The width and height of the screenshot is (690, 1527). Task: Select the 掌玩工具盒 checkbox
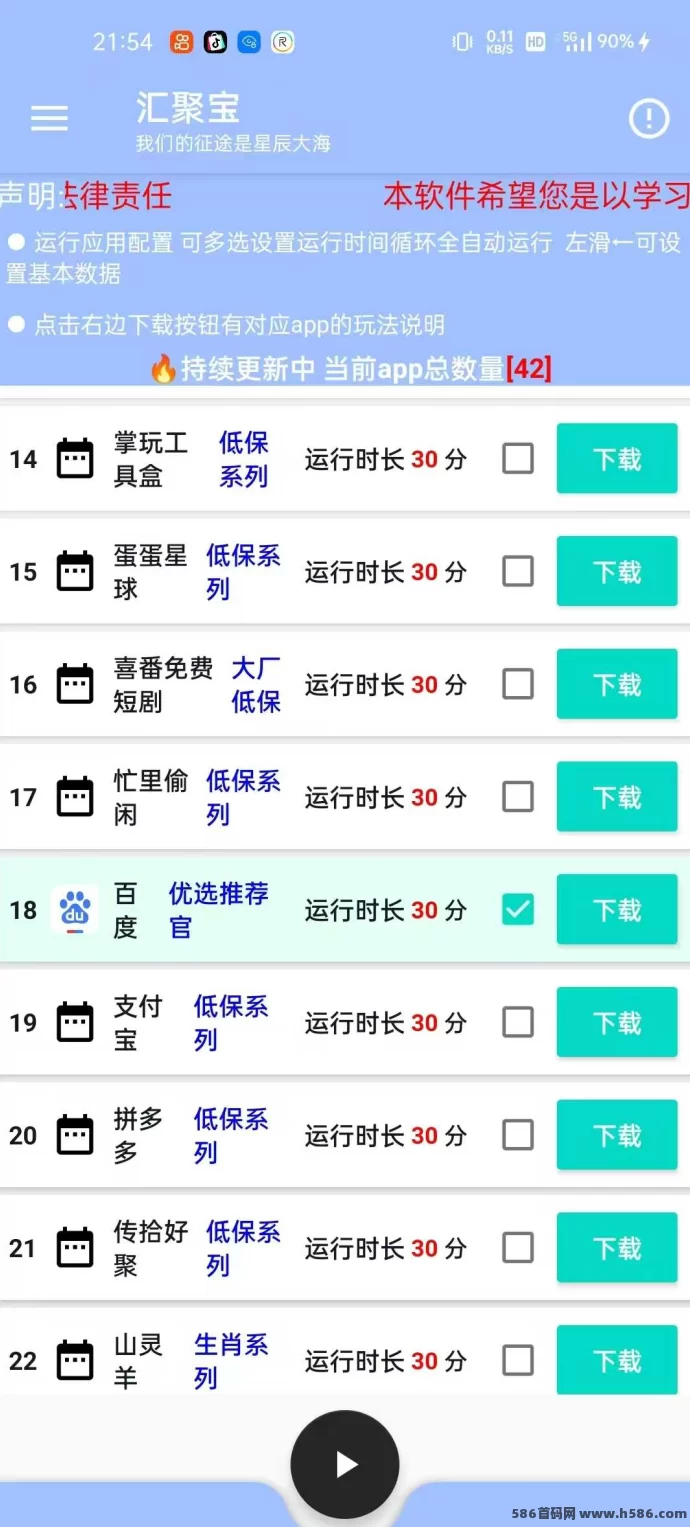517,459
